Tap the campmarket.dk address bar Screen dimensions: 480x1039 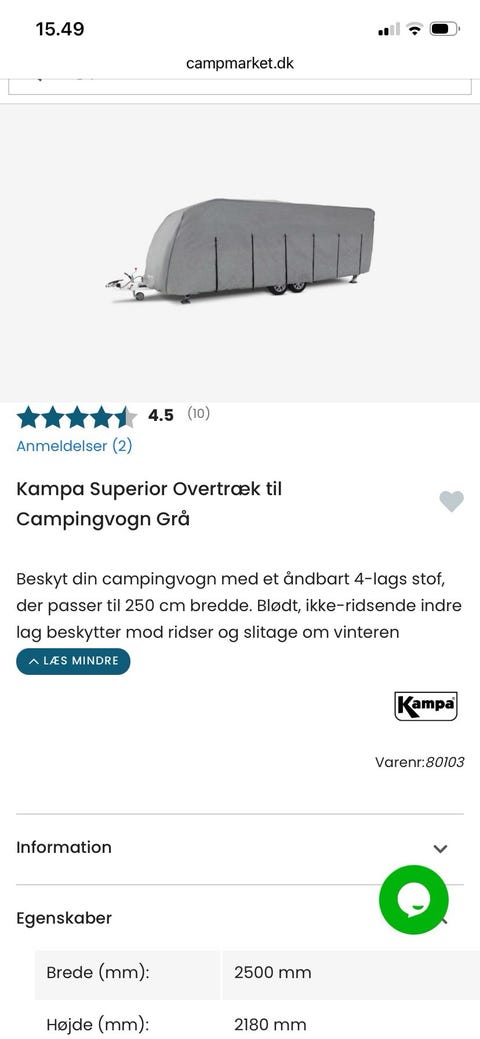(x=240, y=64)
